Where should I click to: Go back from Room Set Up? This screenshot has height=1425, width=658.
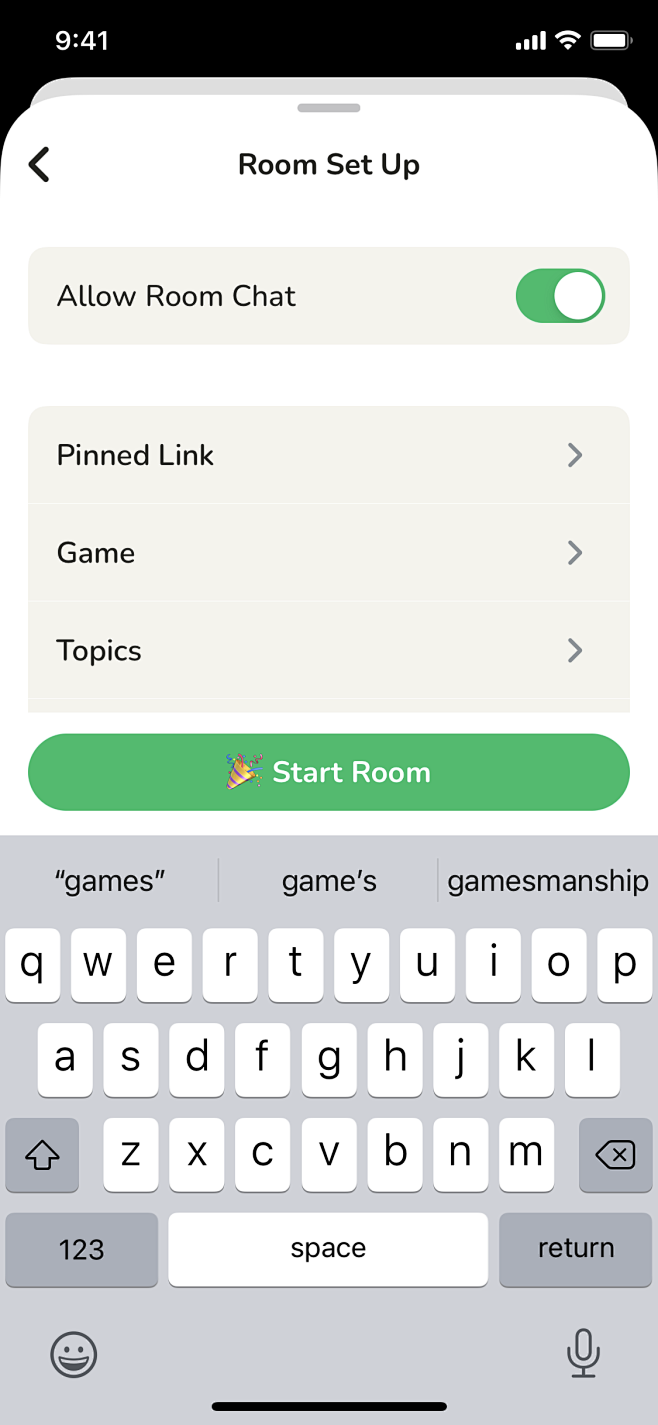(39, 165)
